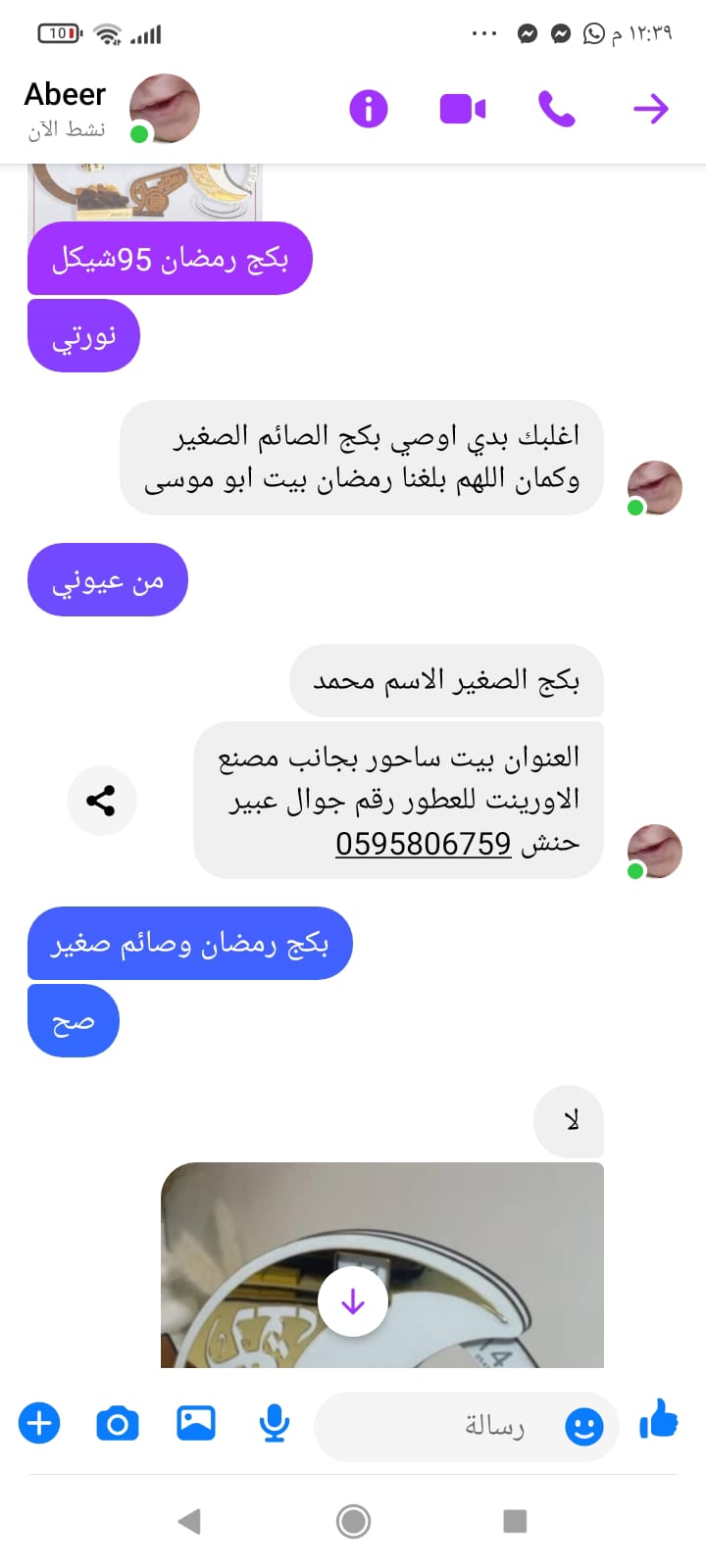Screen dimensions: 706x1568
Task: Open the emoji picker
Action: [x=583, y=1426]
